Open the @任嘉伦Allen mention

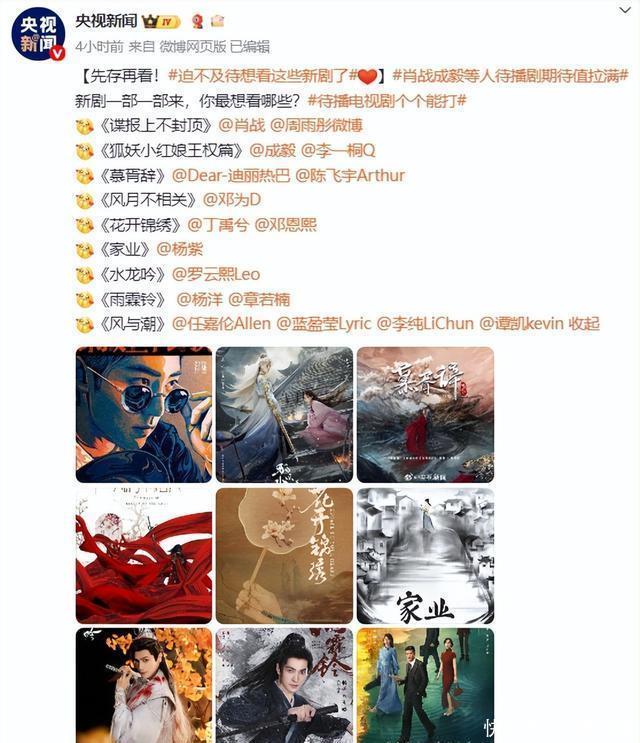(x=221, y=324)
